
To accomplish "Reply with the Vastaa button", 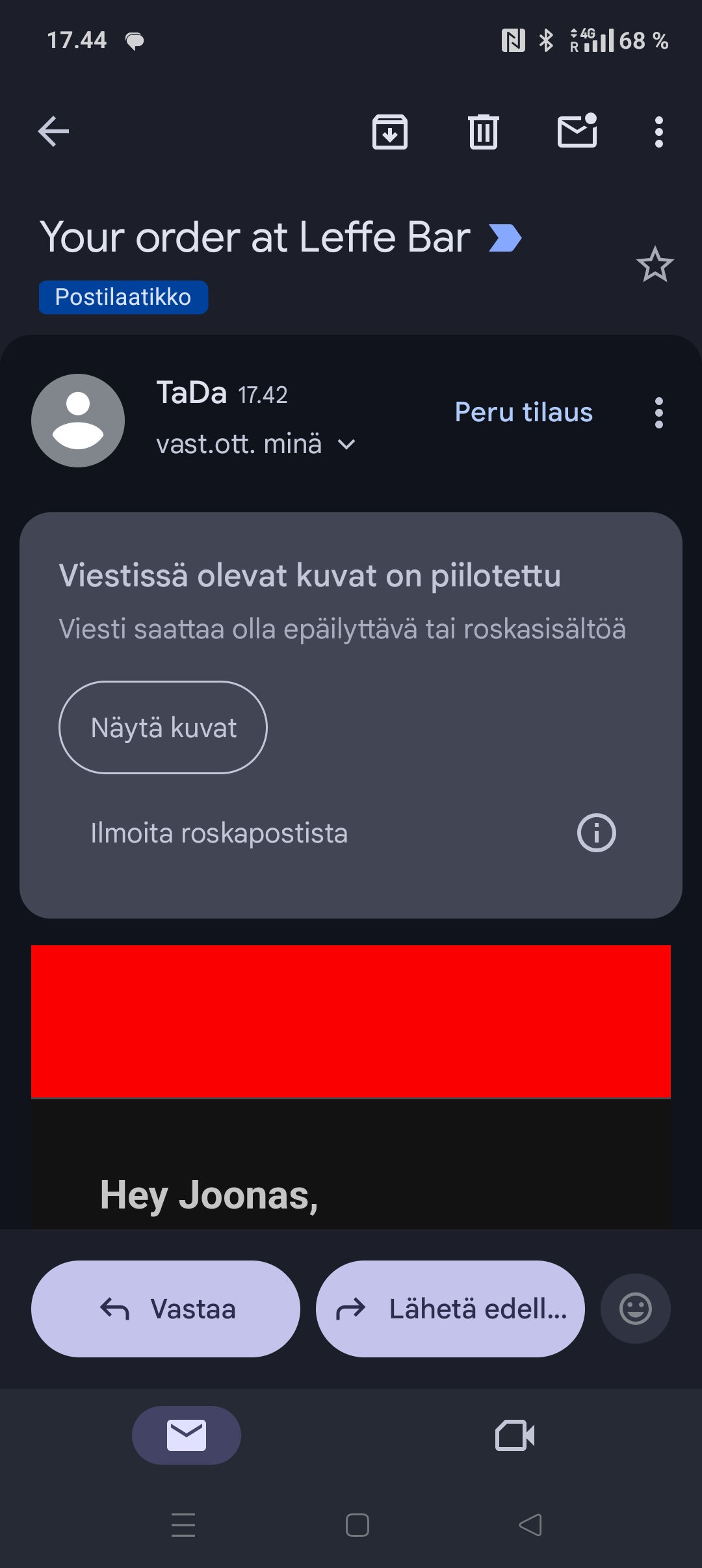I will (166, 1309).
